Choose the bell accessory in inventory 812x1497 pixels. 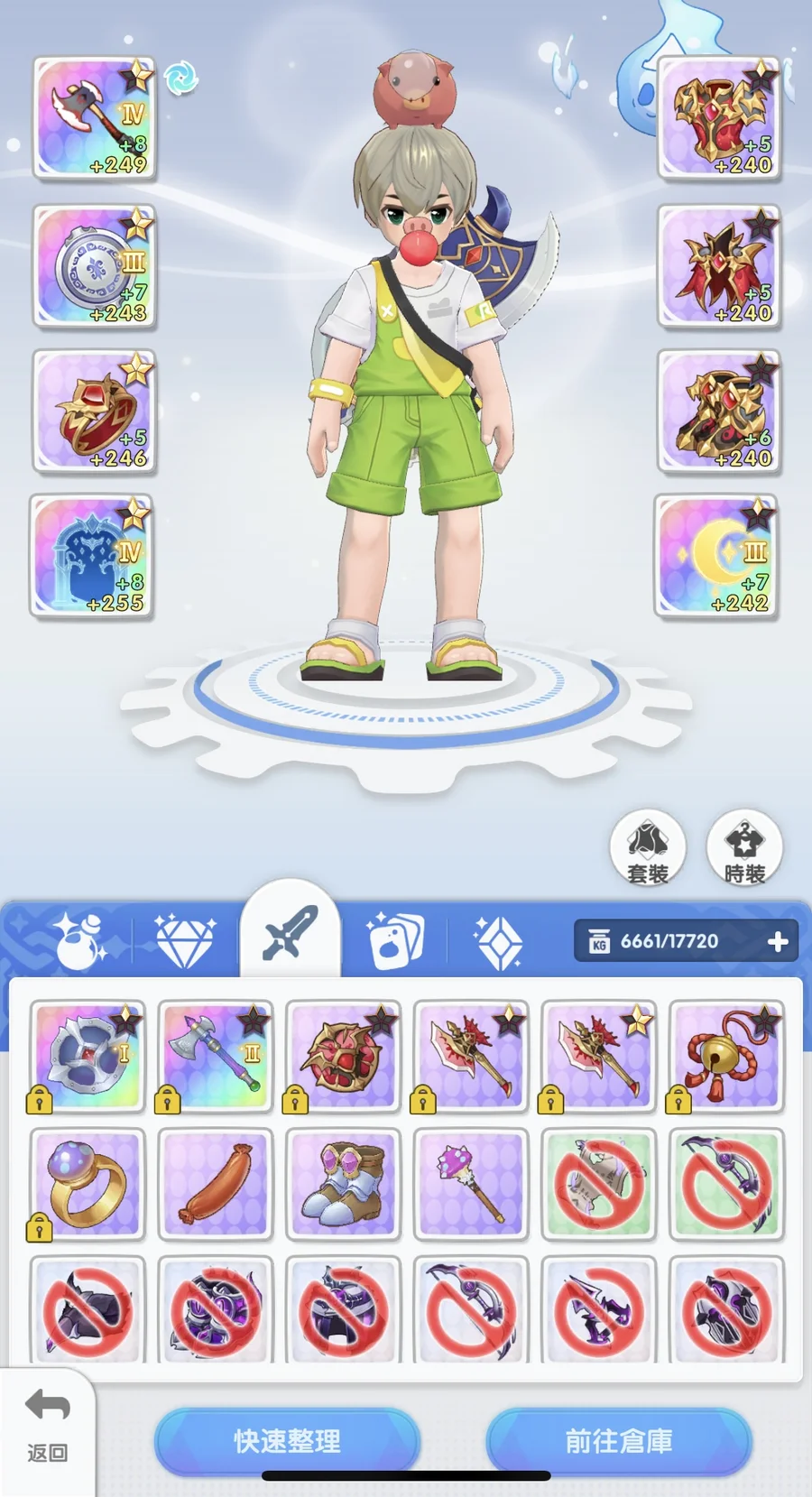point(726,1055)
